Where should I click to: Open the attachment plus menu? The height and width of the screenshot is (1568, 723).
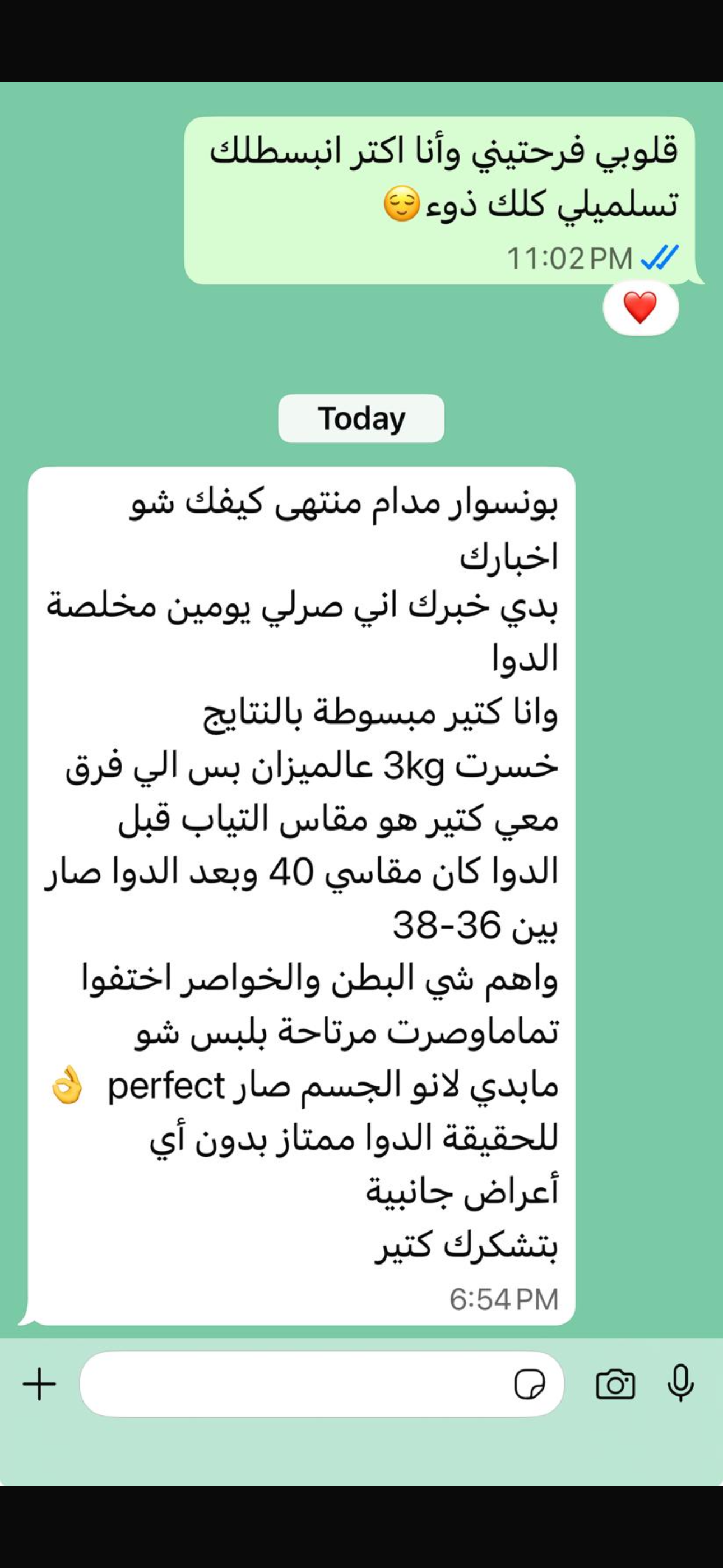click(40, 1383)
